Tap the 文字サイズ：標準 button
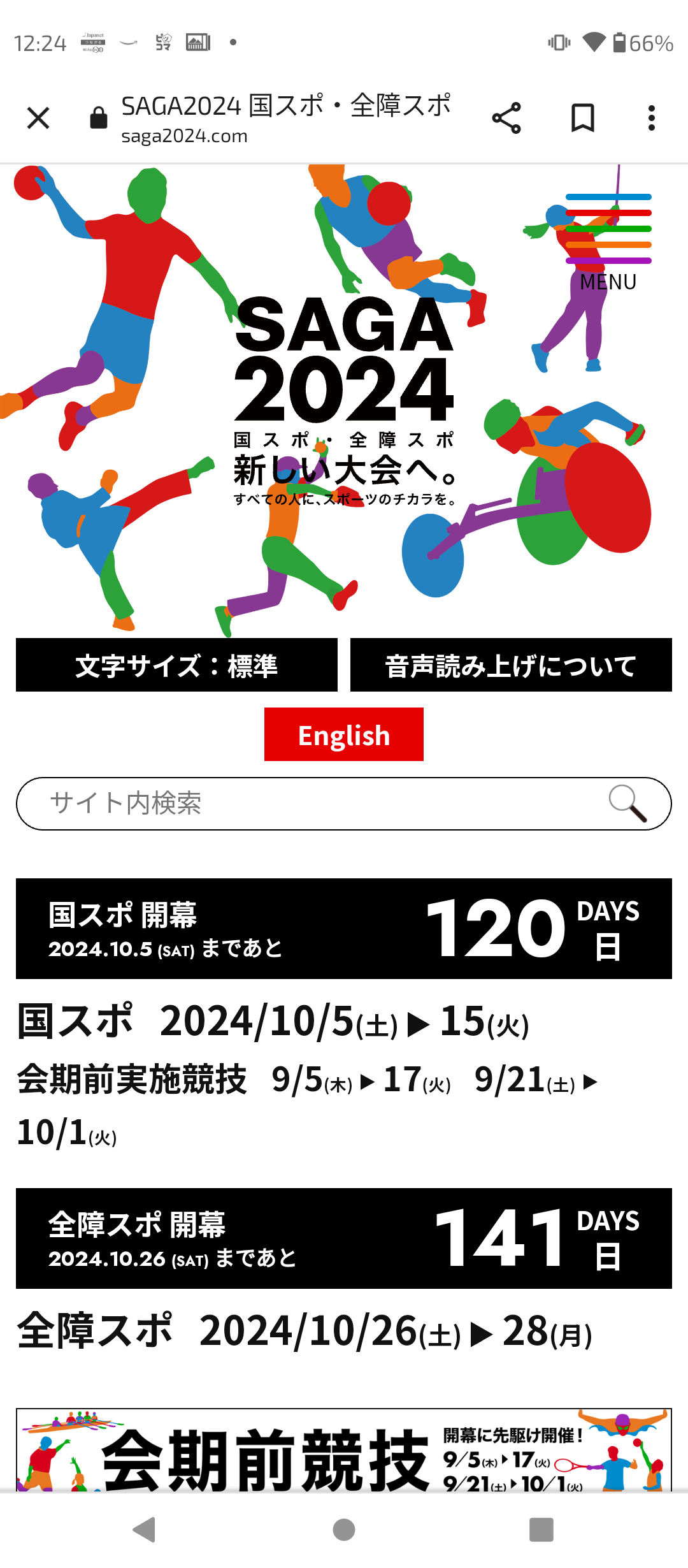 (176, 665)
